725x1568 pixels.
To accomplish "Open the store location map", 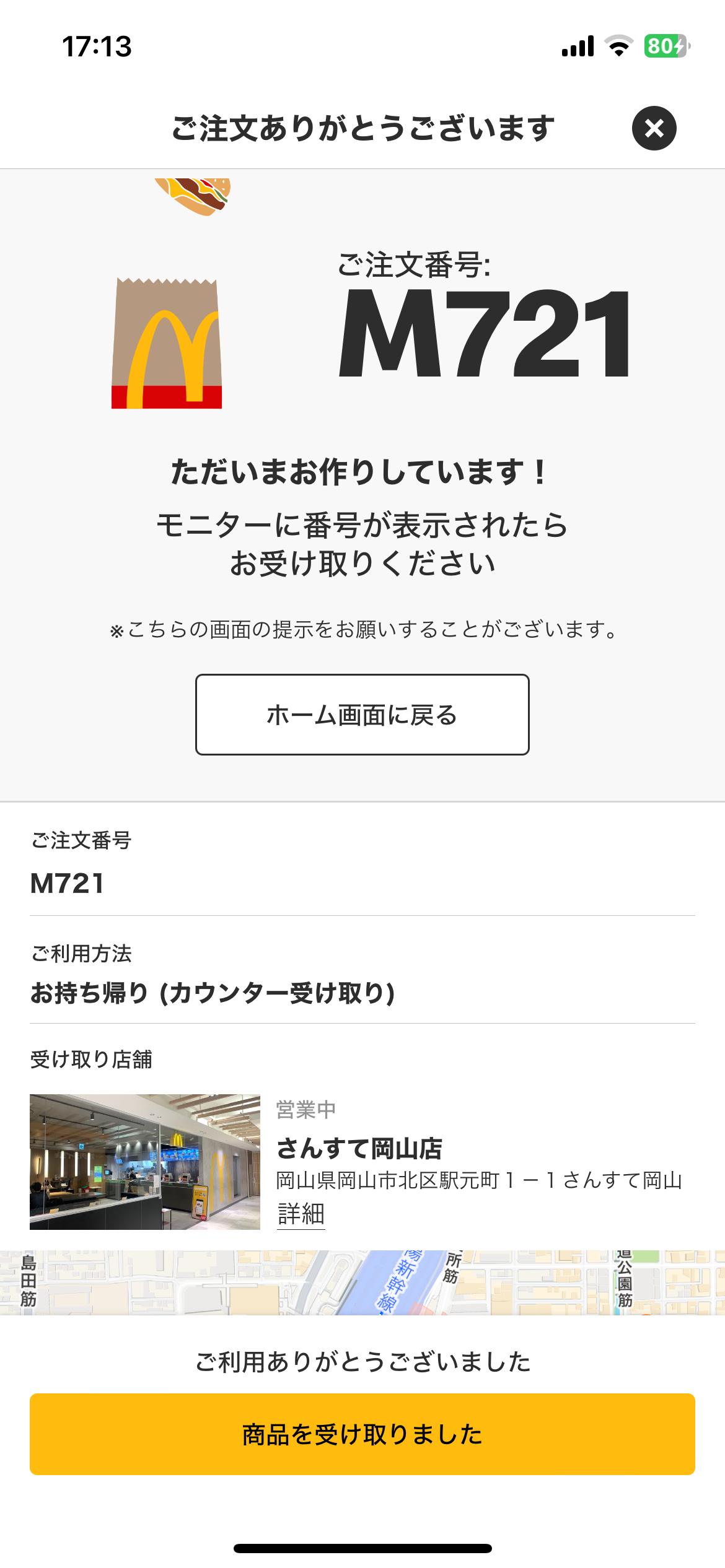I will [x=362, y=1282].
